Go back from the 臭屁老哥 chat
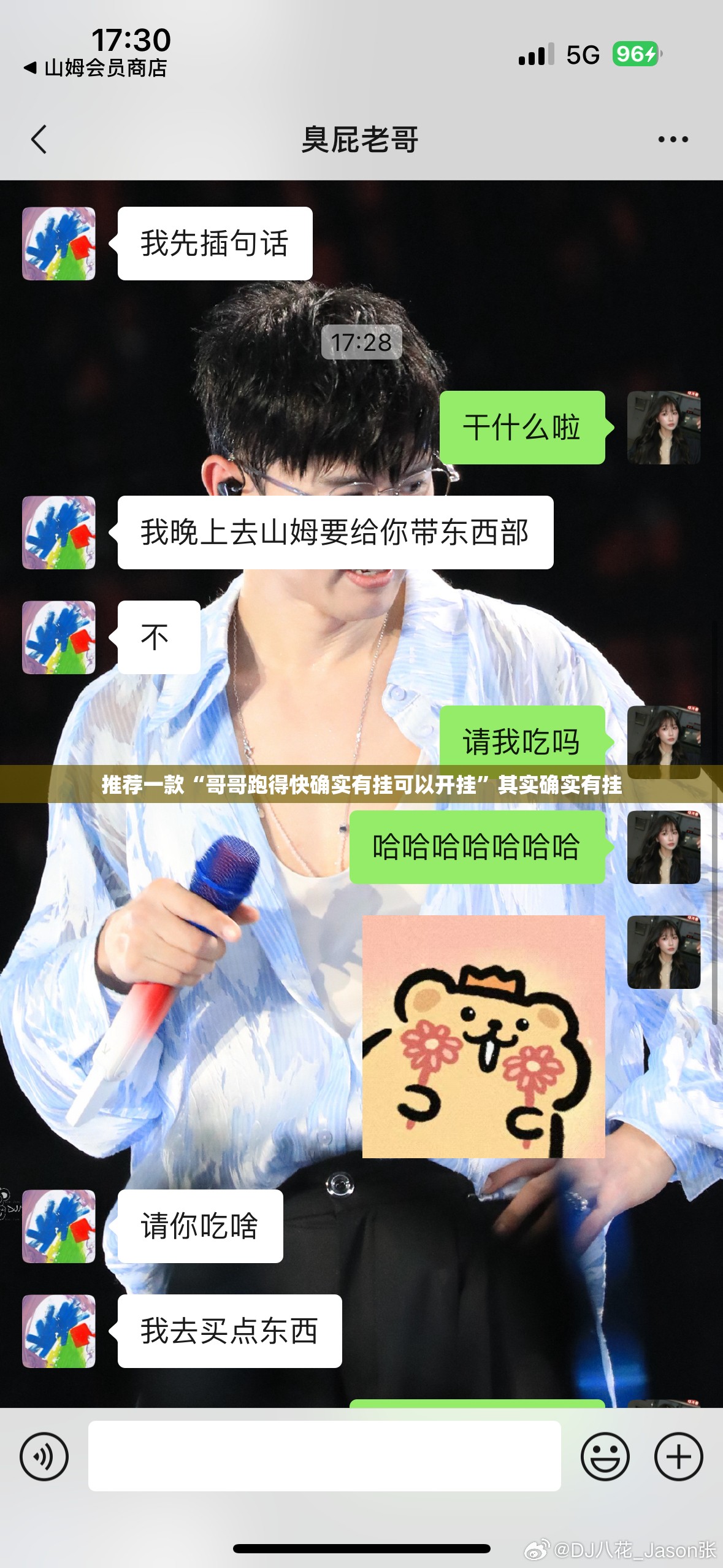The height and width of the screenshot is (1568, 723). pos(39,139)
